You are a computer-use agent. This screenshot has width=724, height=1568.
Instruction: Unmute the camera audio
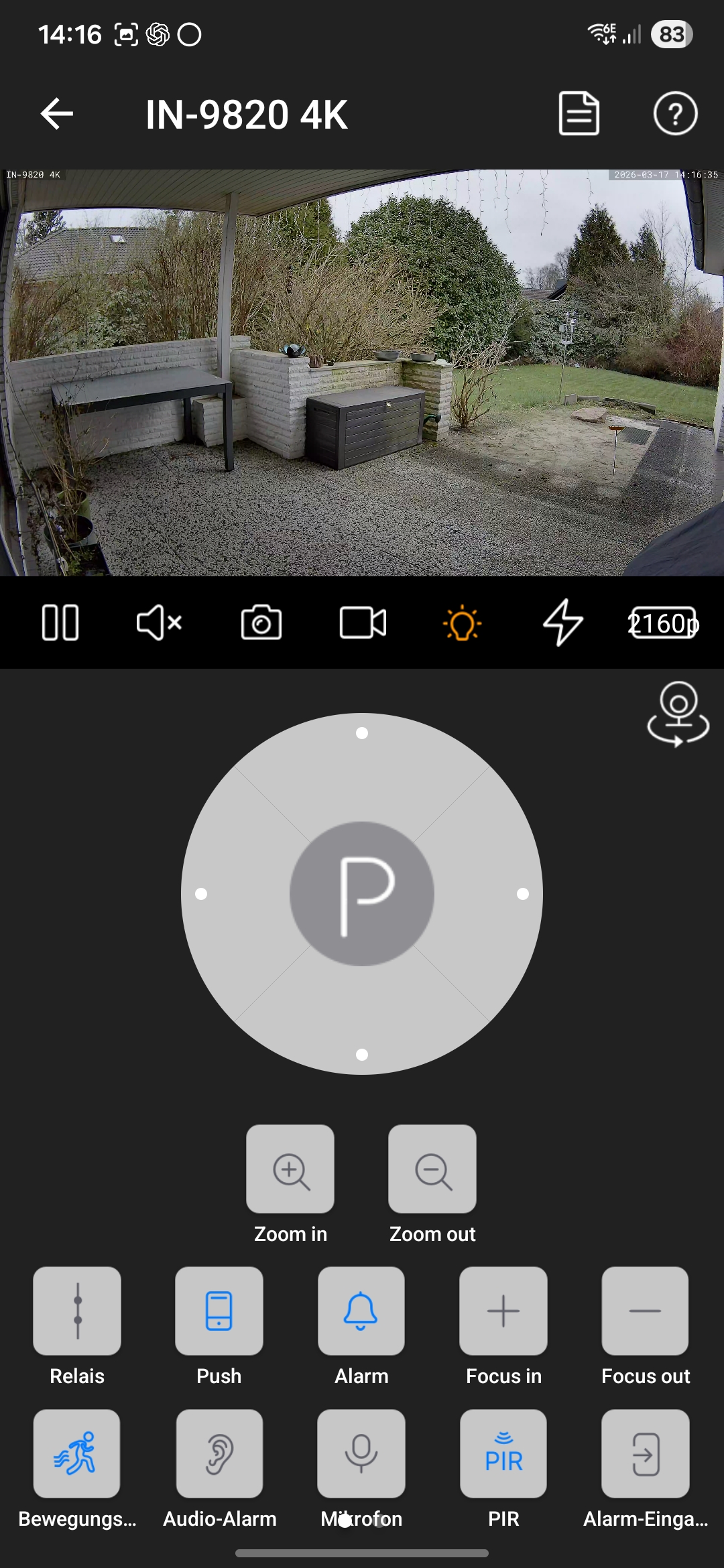coord(159,623)
